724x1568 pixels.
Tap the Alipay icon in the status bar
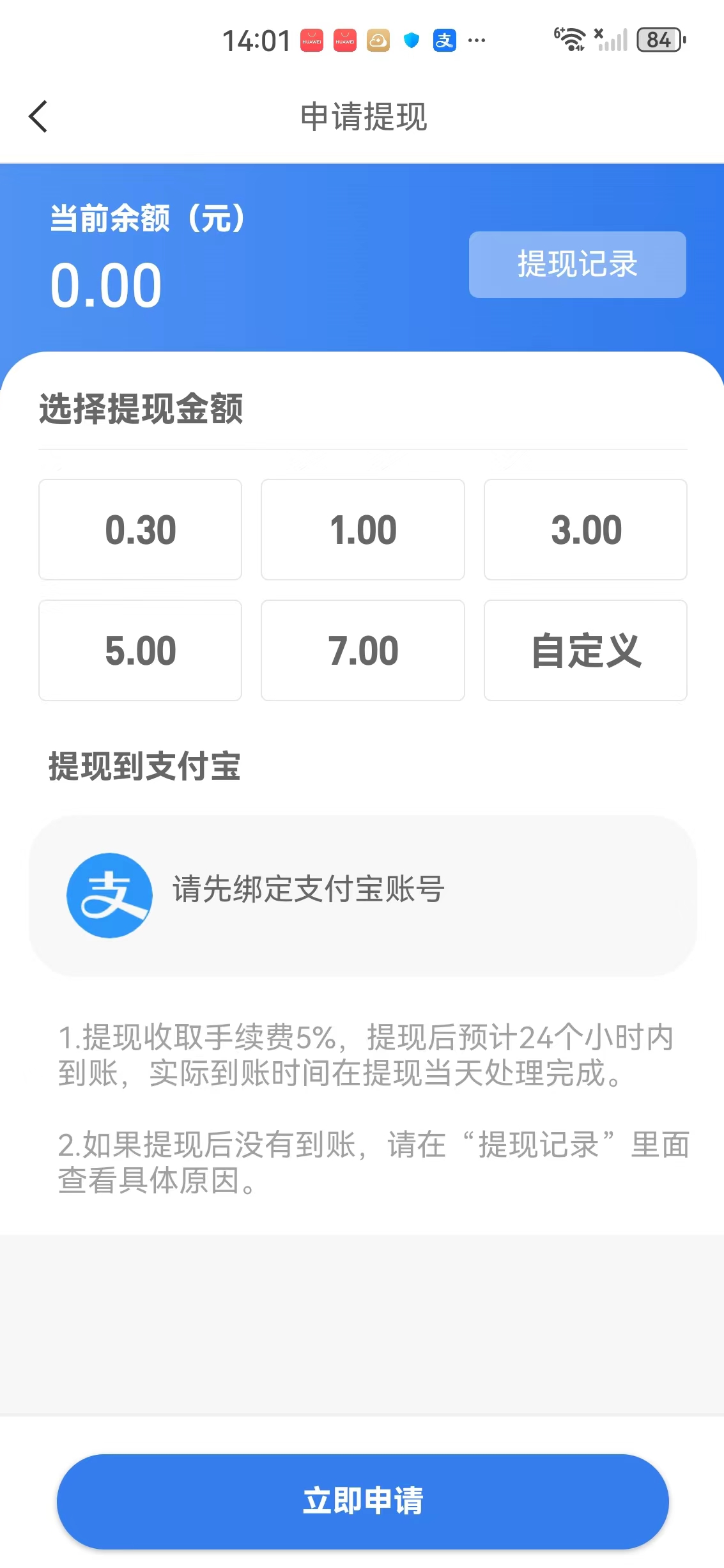[x=445, y=40]
